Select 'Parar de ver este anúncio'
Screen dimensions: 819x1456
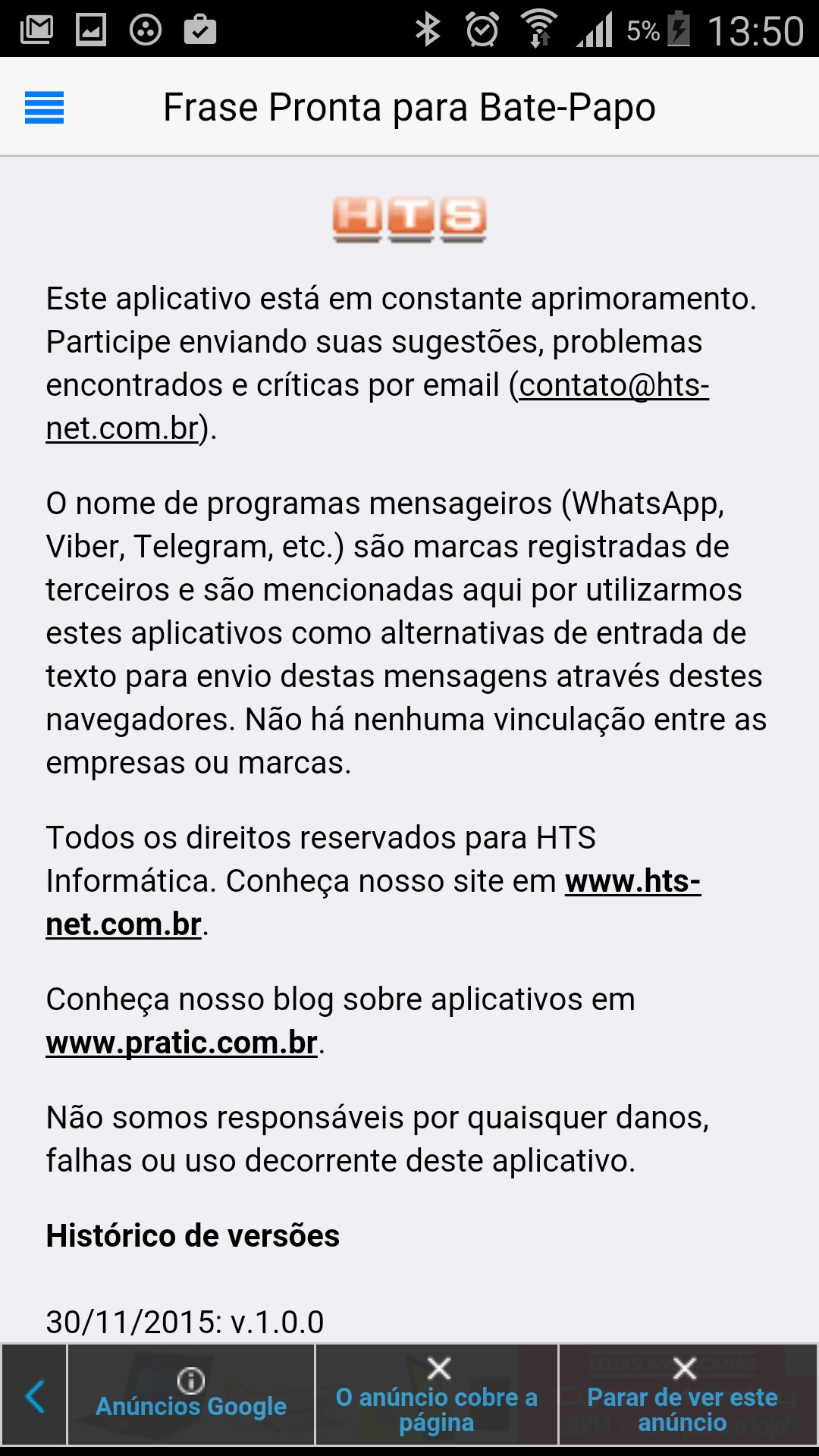pyautogui.click(x=682, y=1395)
